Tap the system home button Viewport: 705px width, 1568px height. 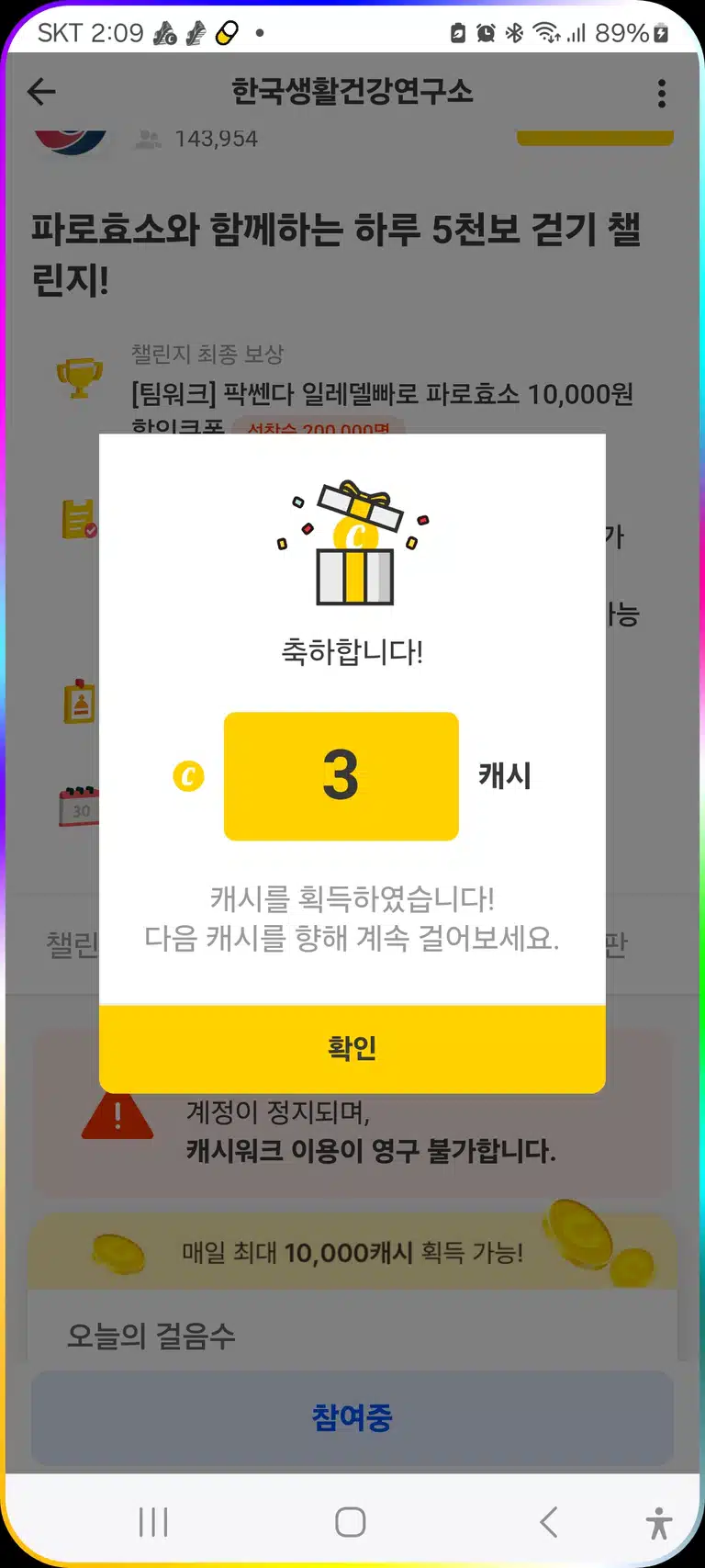pyautogui.click(x=351, y=1522)
